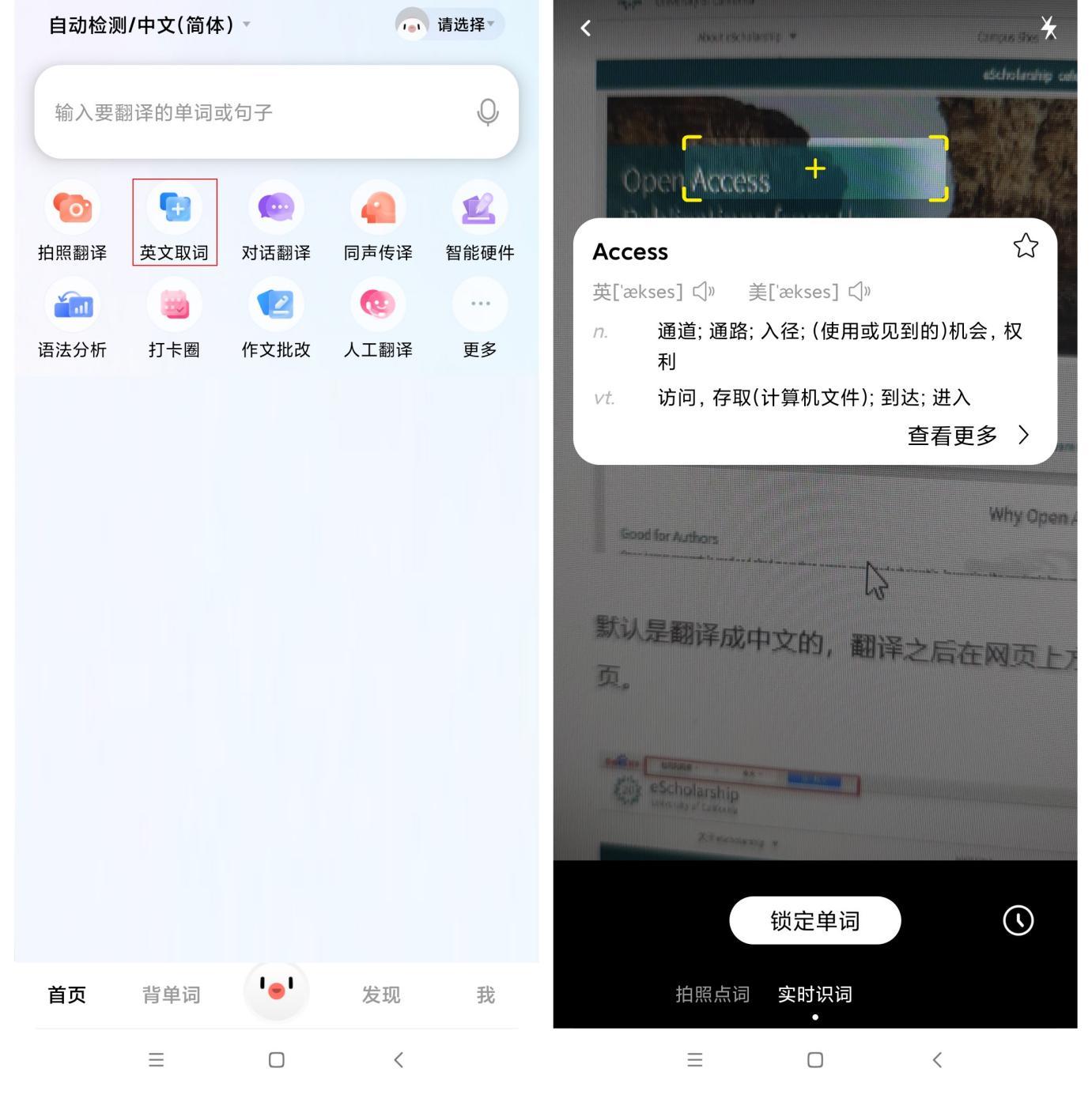This screenshot has width=1092, height=1106.
Task: Open 人工翻译 human translation
Action: pos(378,319)
